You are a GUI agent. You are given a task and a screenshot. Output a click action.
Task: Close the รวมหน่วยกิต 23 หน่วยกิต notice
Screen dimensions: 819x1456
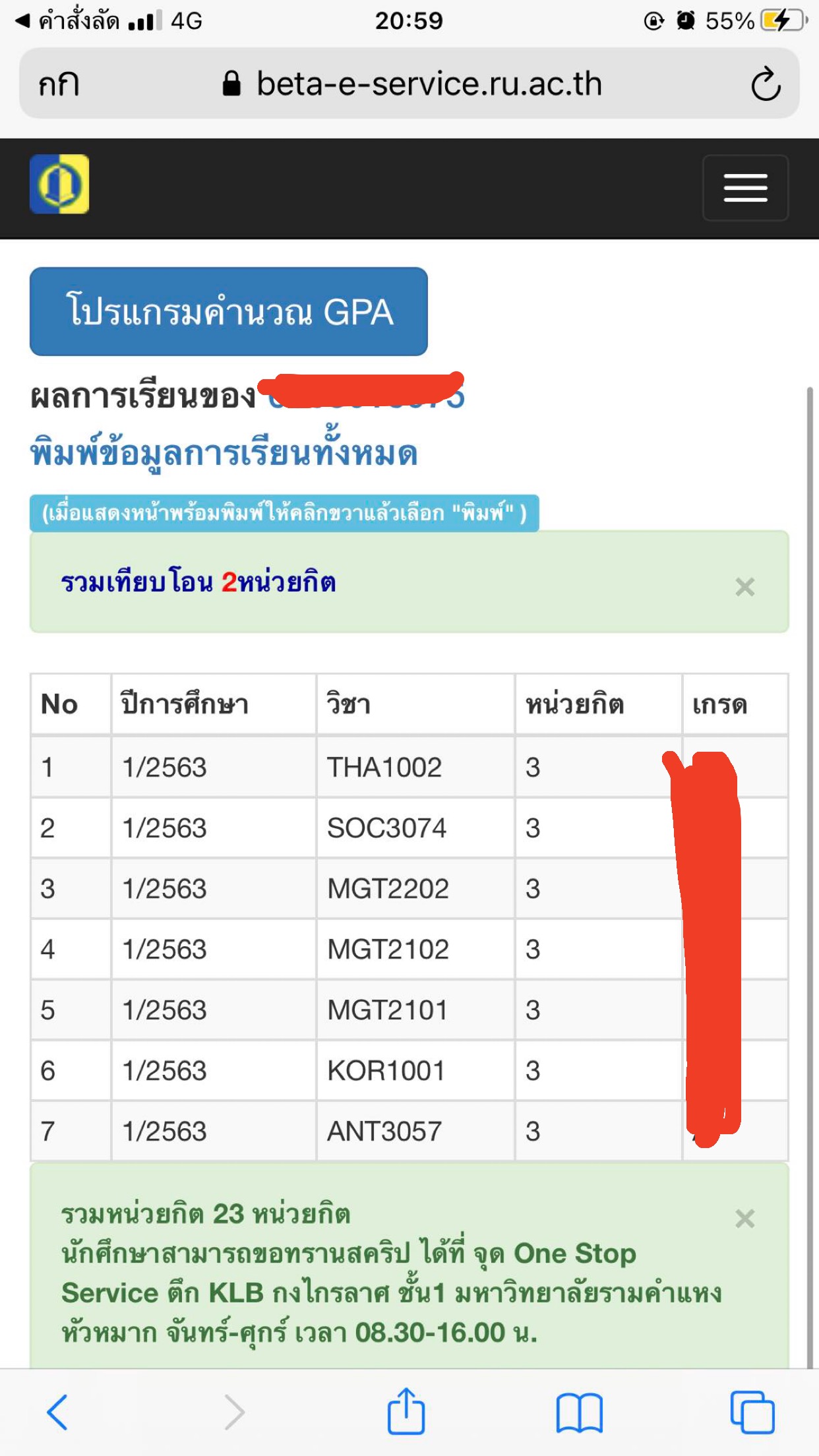[745, 1218]
